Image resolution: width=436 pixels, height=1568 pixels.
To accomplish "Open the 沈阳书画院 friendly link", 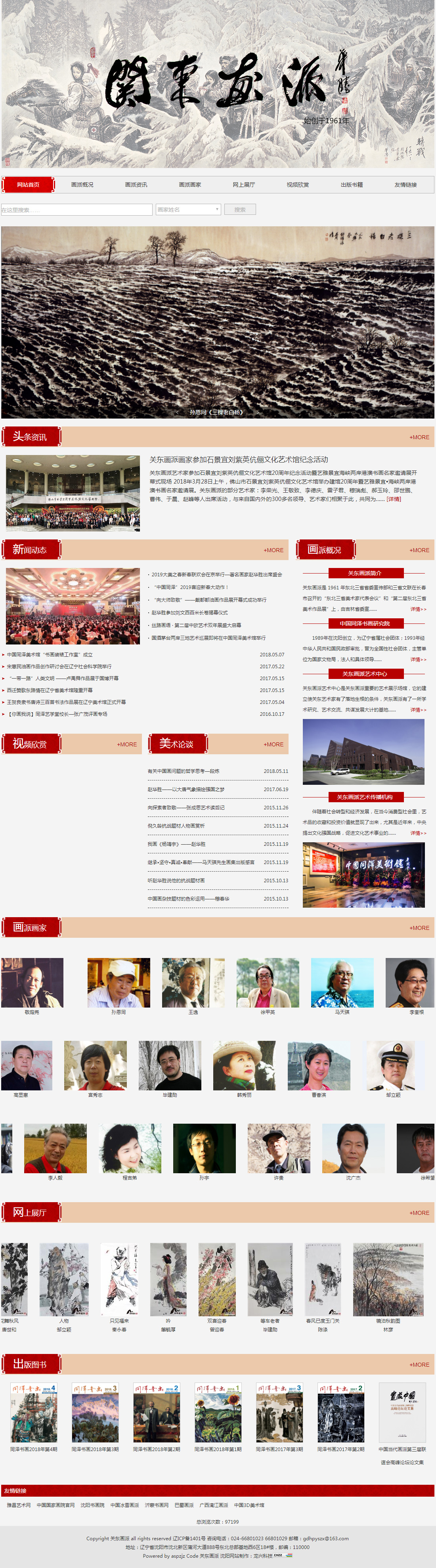I will point(92,1505).
